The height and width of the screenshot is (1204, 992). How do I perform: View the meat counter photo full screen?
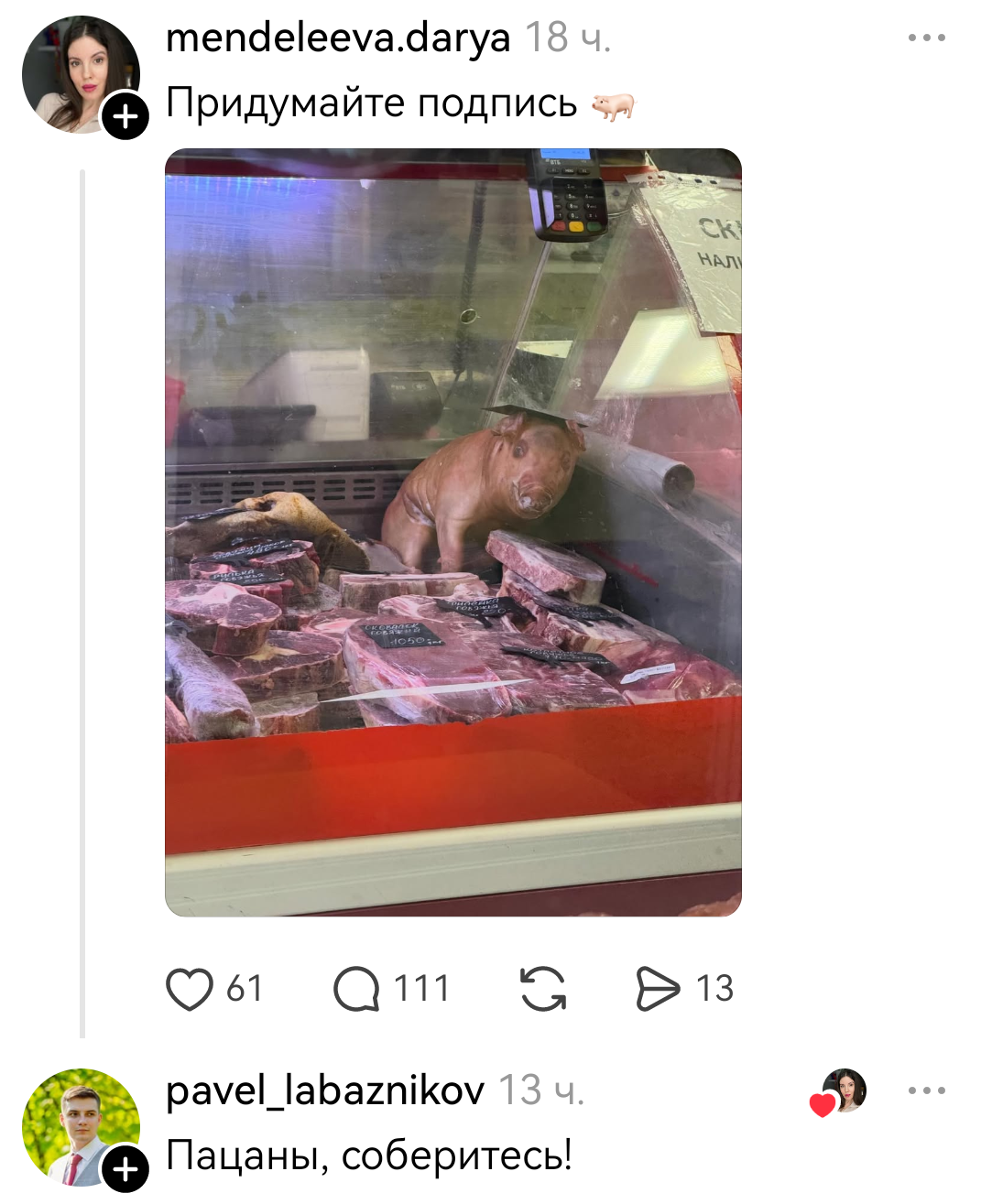coord(452,532)
